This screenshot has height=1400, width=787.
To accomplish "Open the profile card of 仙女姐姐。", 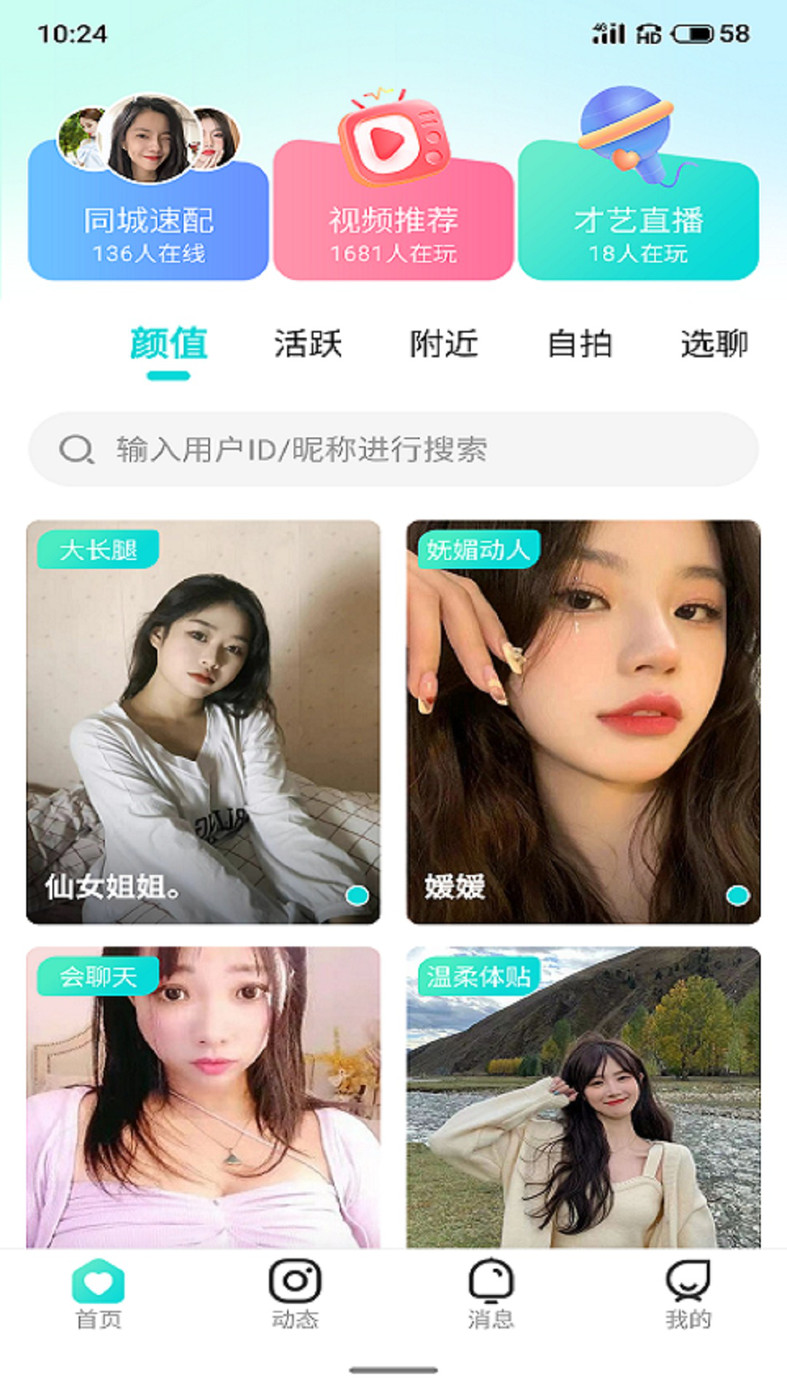I will (203, 721).
